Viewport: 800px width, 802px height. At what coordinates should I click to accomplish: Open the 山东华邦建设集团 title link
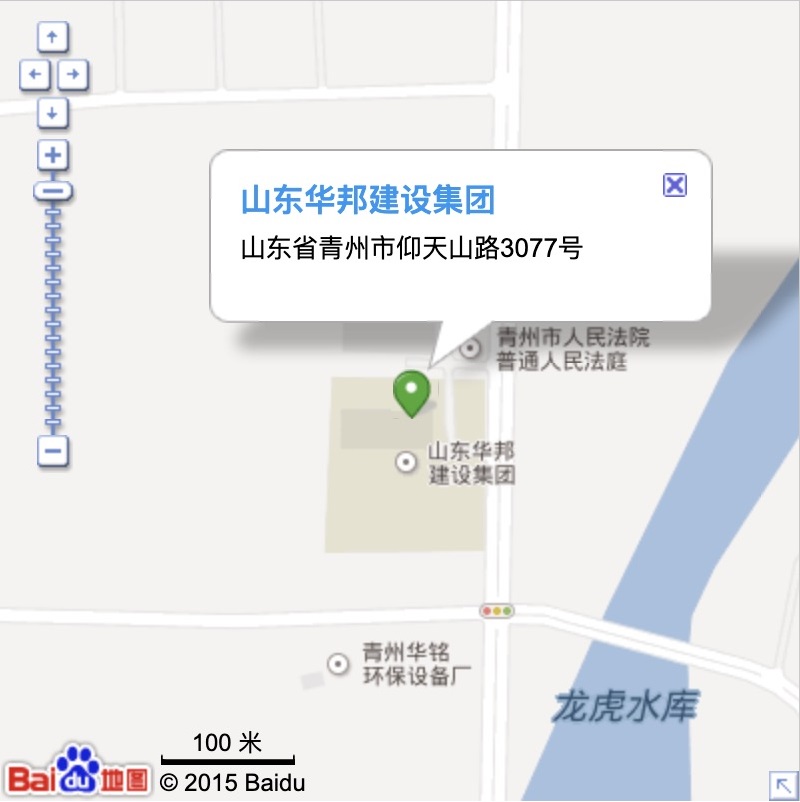coord(368,200)
